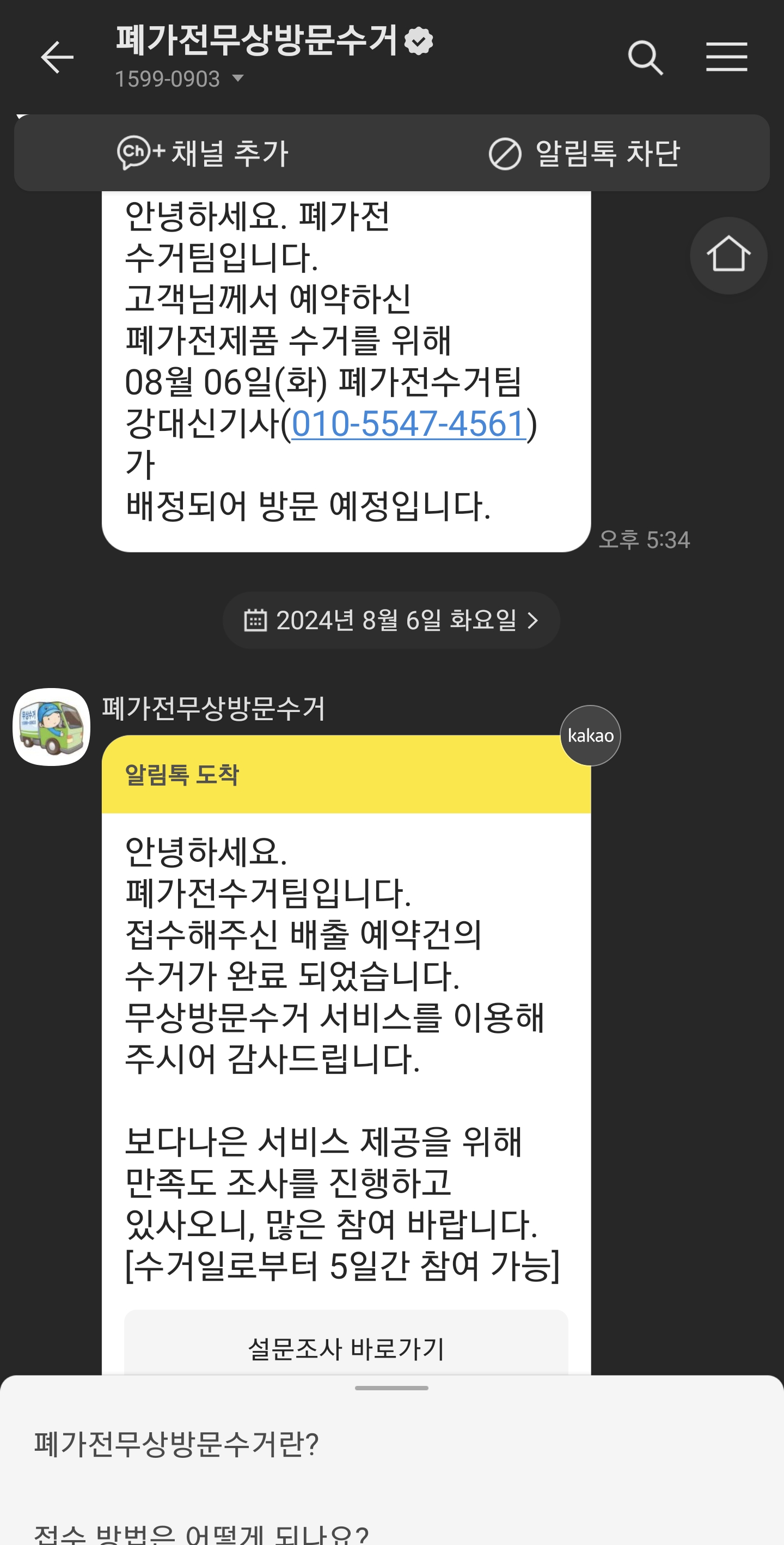Open the hamburger menu
This screenshot has height=1545, width=784.
726,58
